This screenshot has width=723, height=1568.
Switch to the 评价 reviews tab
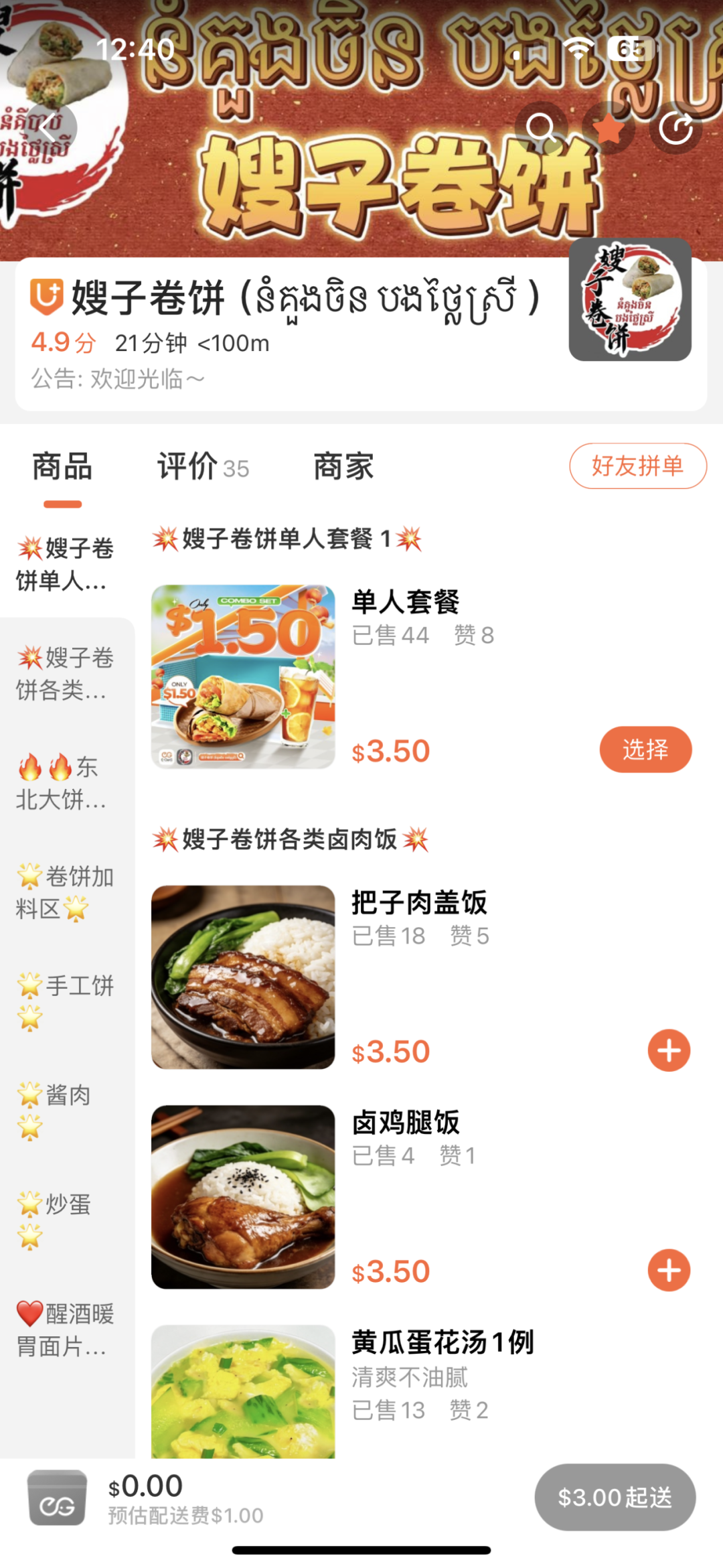coord(202,467)
